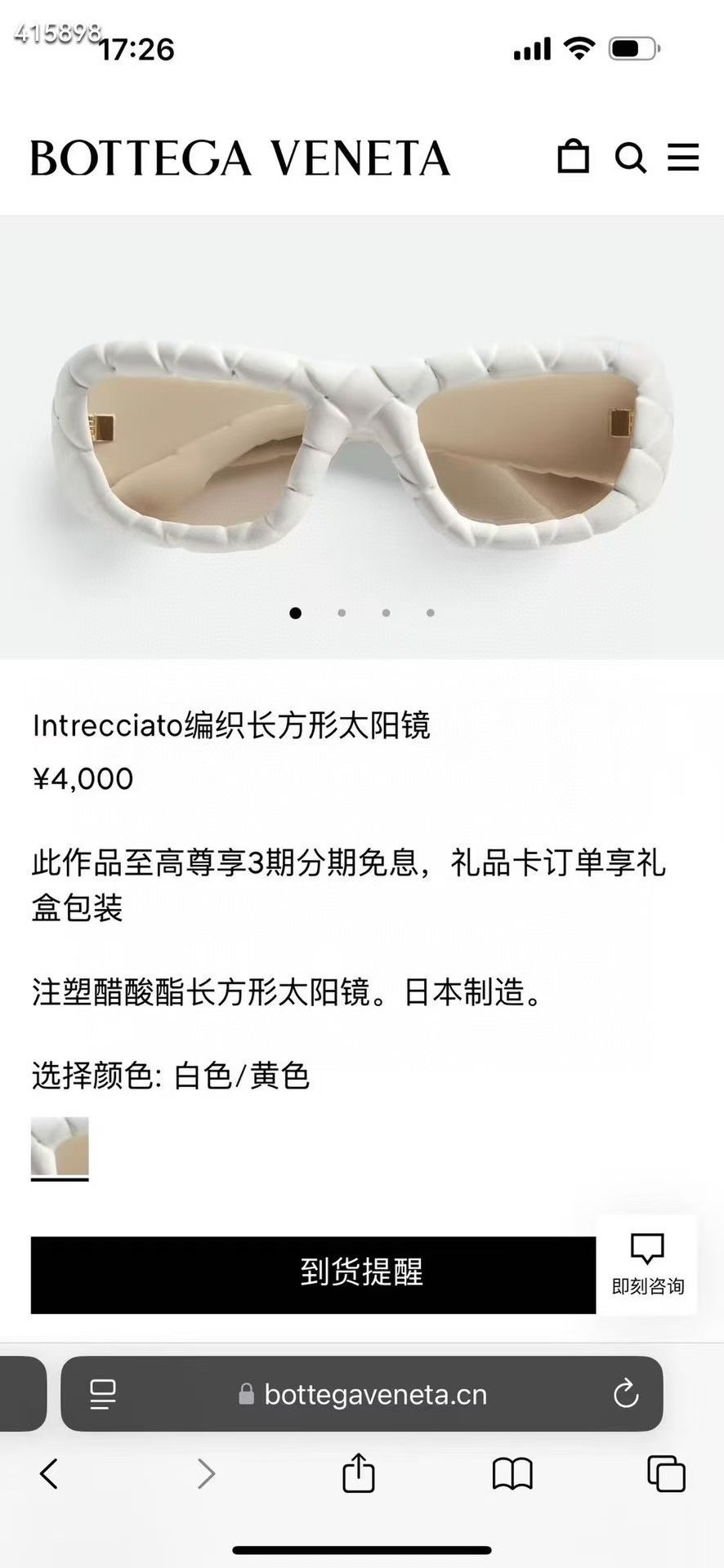The image size is (724, 1568).
Task: Open the hamburger menu
Action: click(x=683, y=157)
